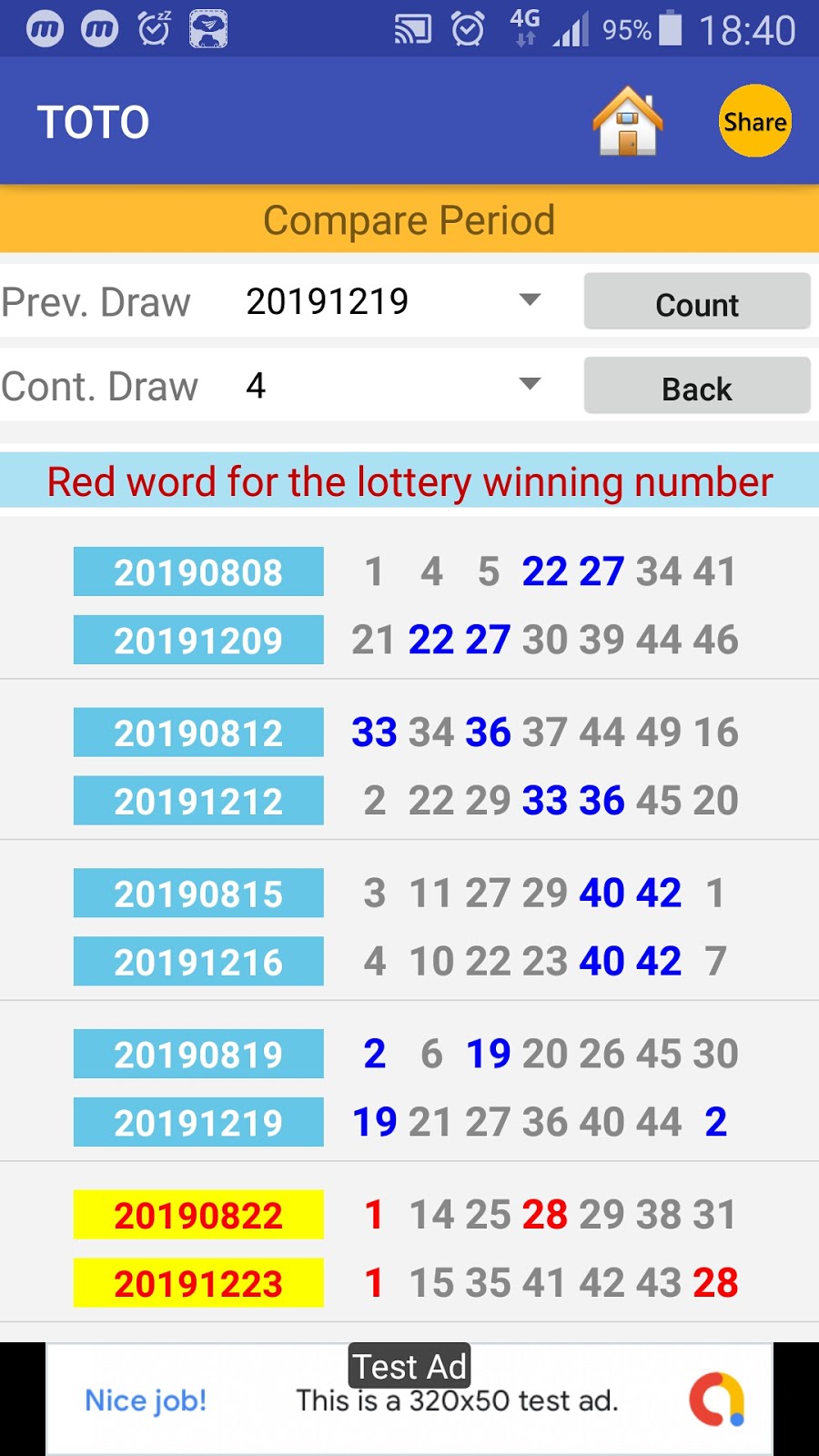Image resolution: width=819 pixels, height=1456 pixels.
Task: Tap the highlighted 20190808 draw date
Action: tap(198, 571)
